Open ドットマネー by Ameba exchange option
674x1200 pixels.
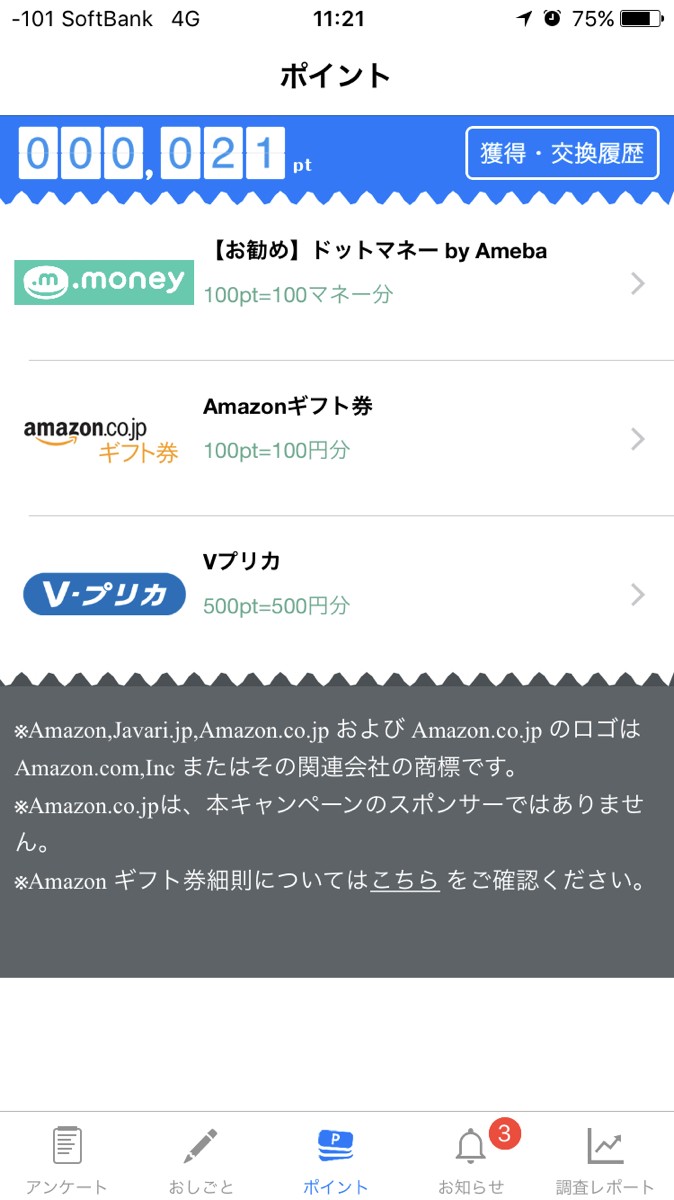coord(337,283)
